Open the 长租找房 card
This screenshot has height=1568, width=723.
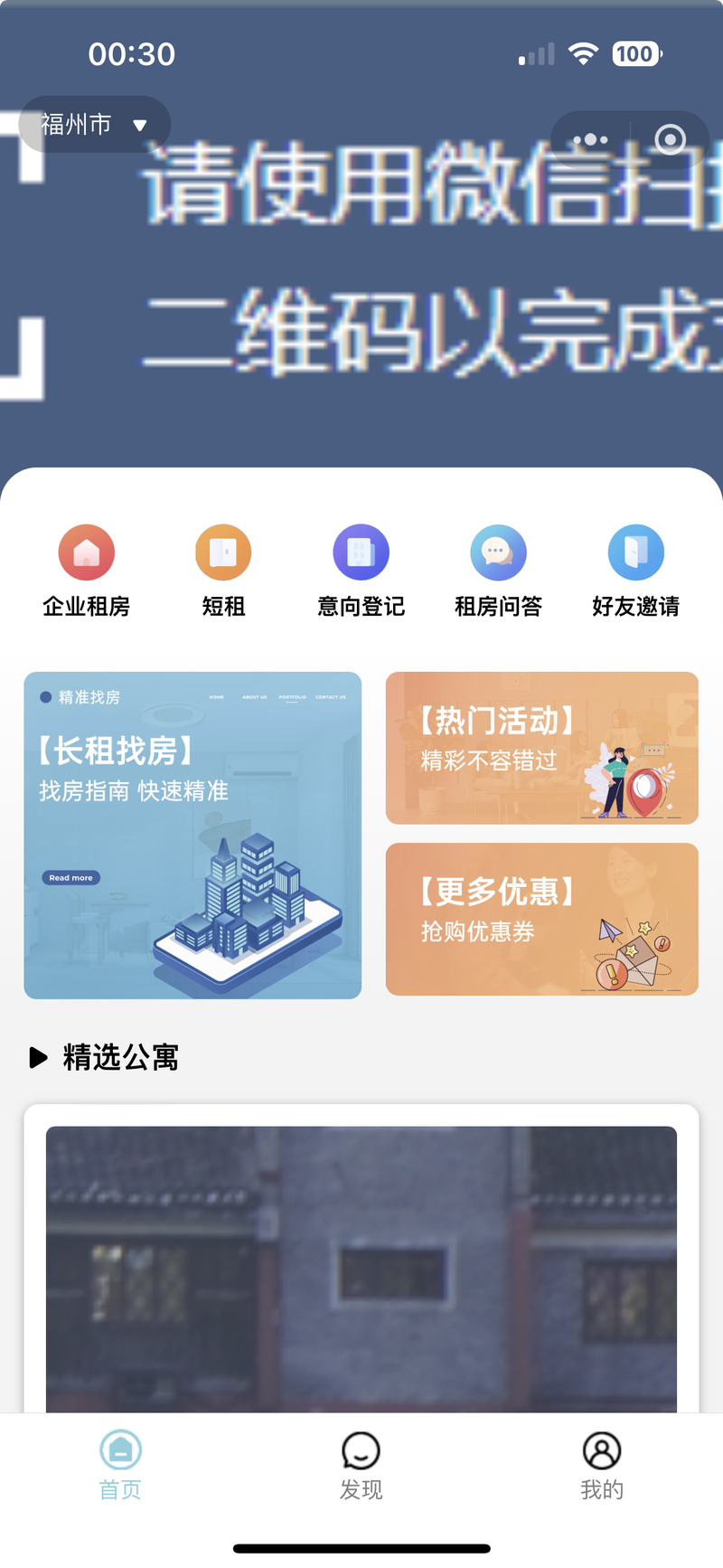pos(192,835)
